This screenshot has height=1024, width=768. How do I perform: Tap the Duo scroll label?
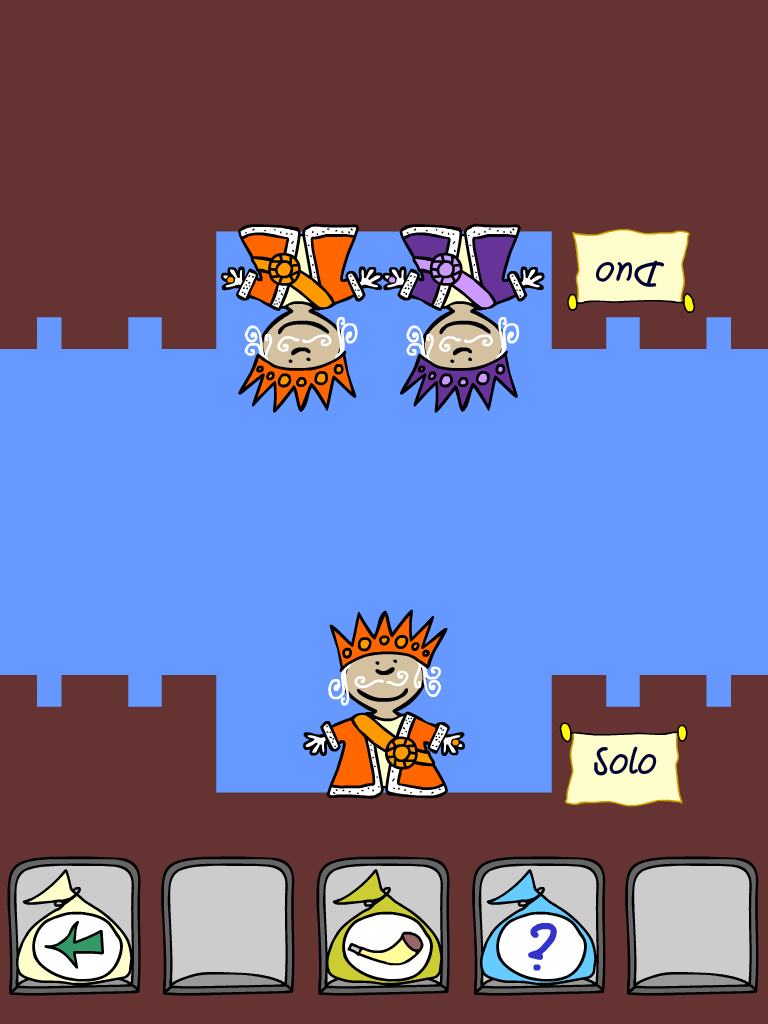630,270
